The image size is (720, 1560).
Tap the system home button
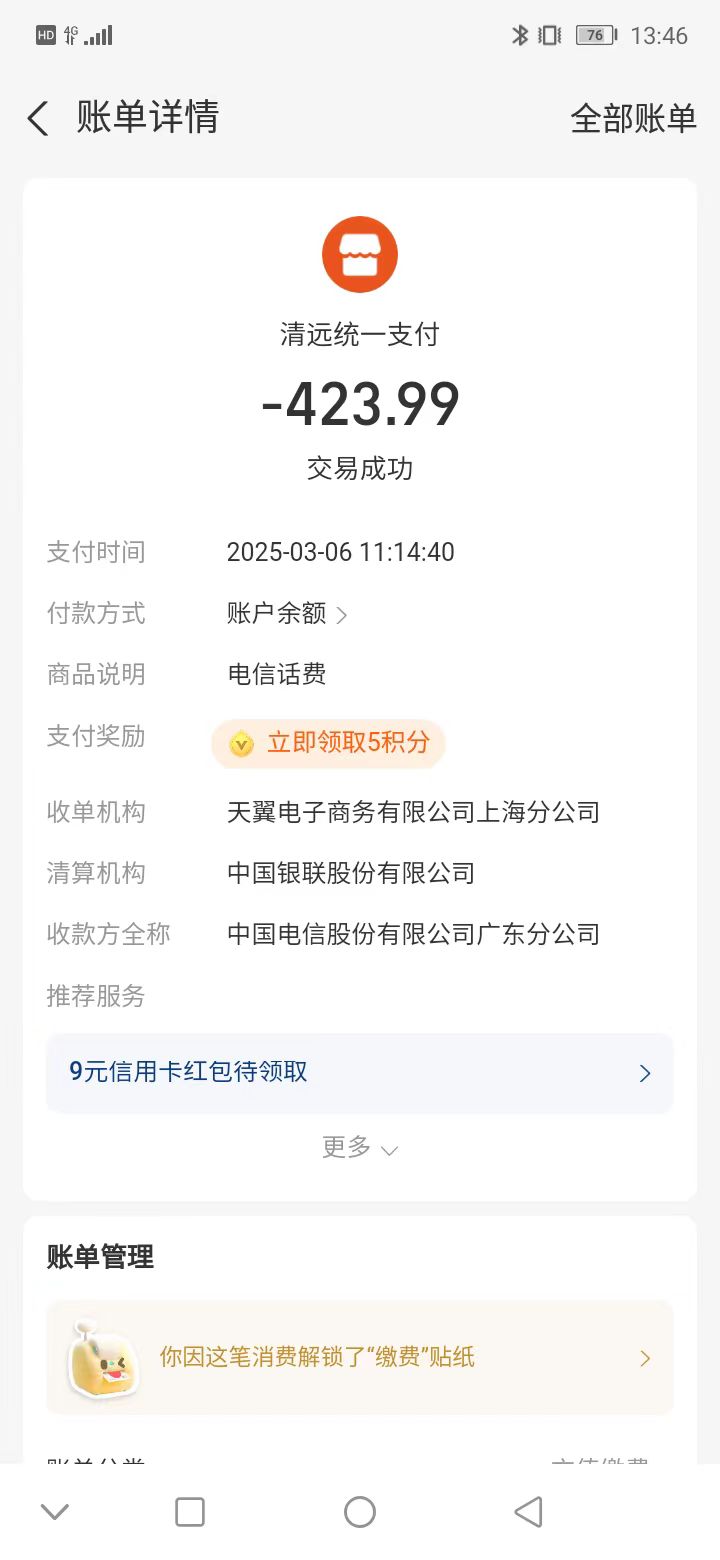click(360, 1512)
